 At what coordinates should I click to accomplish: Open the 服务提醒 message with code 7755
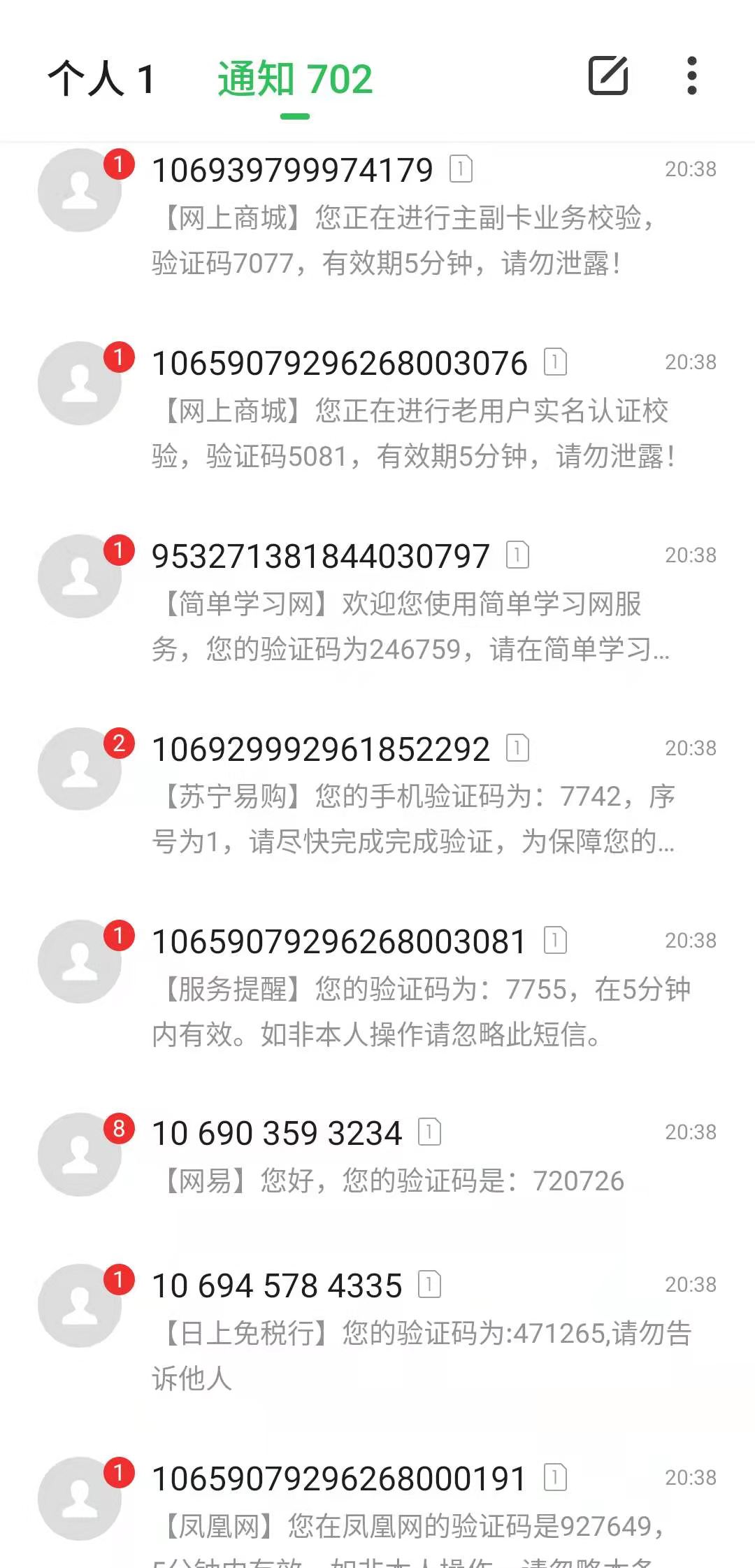tap(405, 988)
